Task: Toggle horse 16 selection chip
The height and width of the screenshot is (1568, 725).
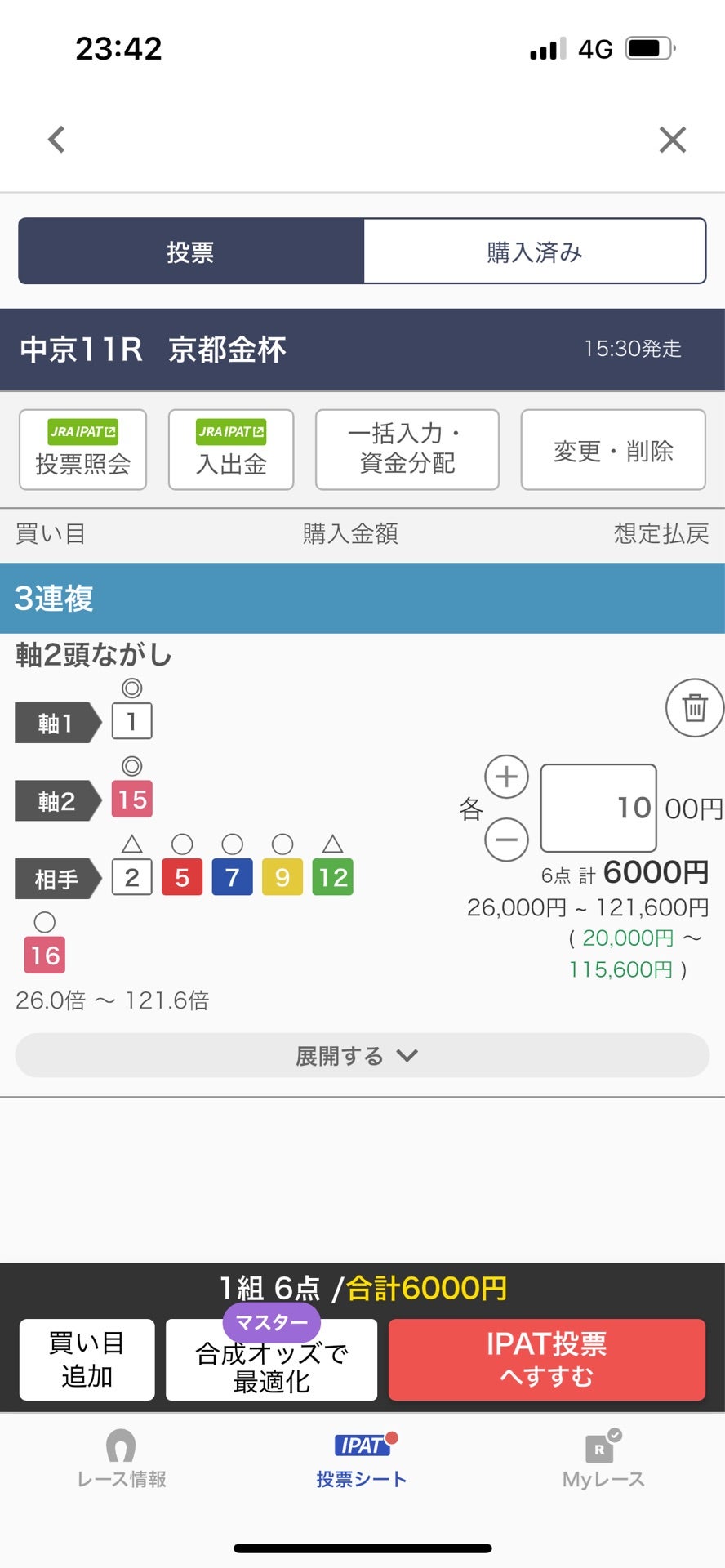Action: 43,954
